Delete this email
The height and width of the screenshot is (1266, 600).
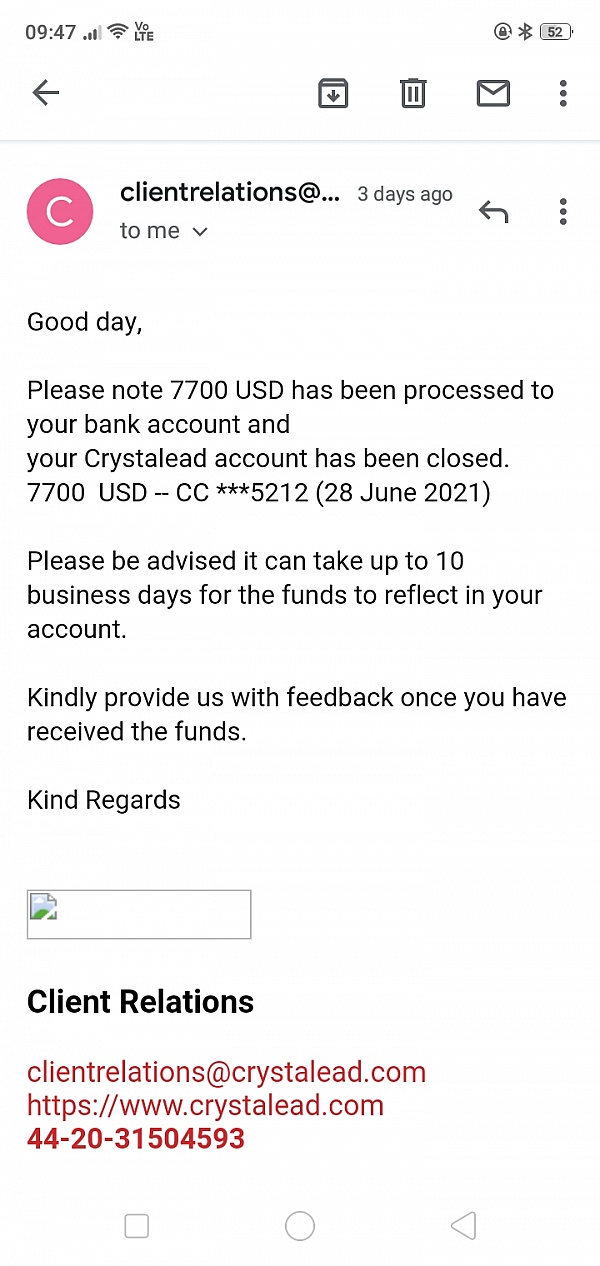[x=413, y=93]
